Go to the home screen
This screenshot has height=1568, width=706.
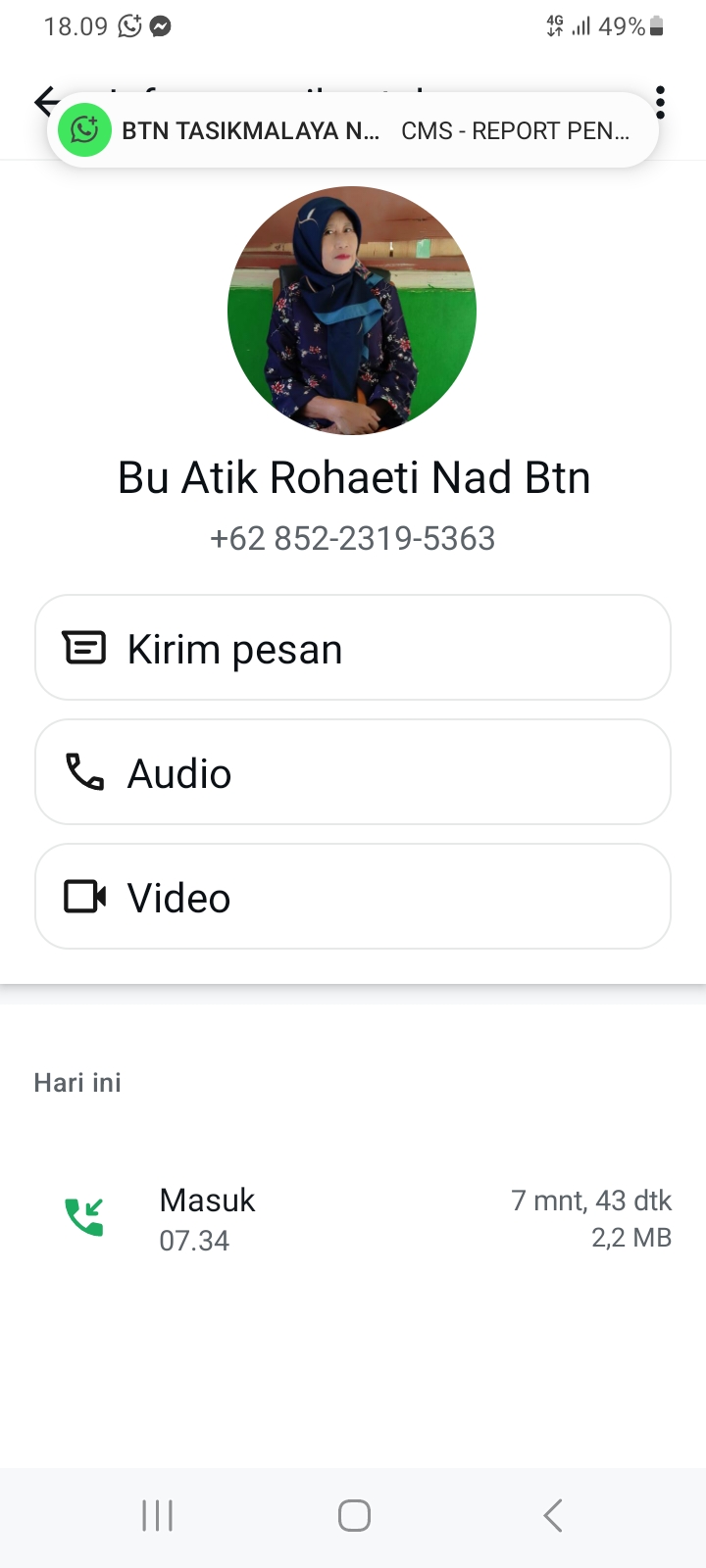(x=354, y=1515)
